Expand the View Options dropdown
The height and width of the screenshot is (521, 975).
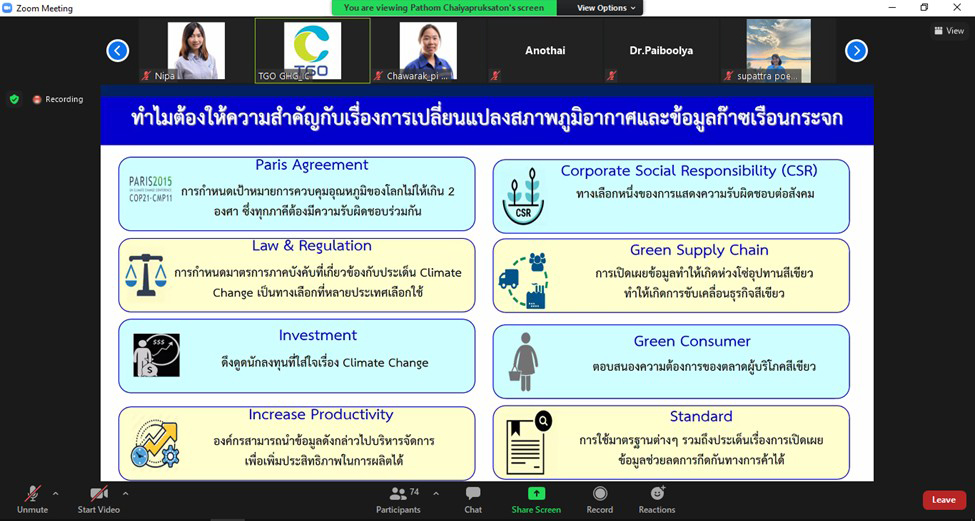coord(606,8)
